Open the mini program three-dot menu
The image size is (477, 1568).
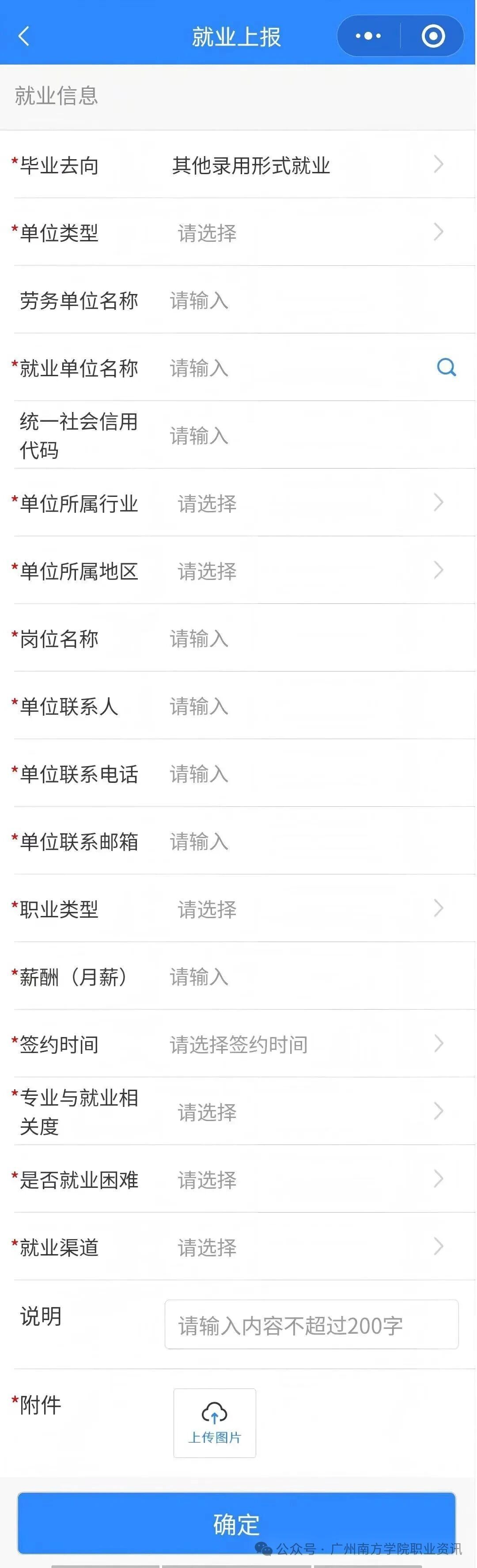[368, 37]
